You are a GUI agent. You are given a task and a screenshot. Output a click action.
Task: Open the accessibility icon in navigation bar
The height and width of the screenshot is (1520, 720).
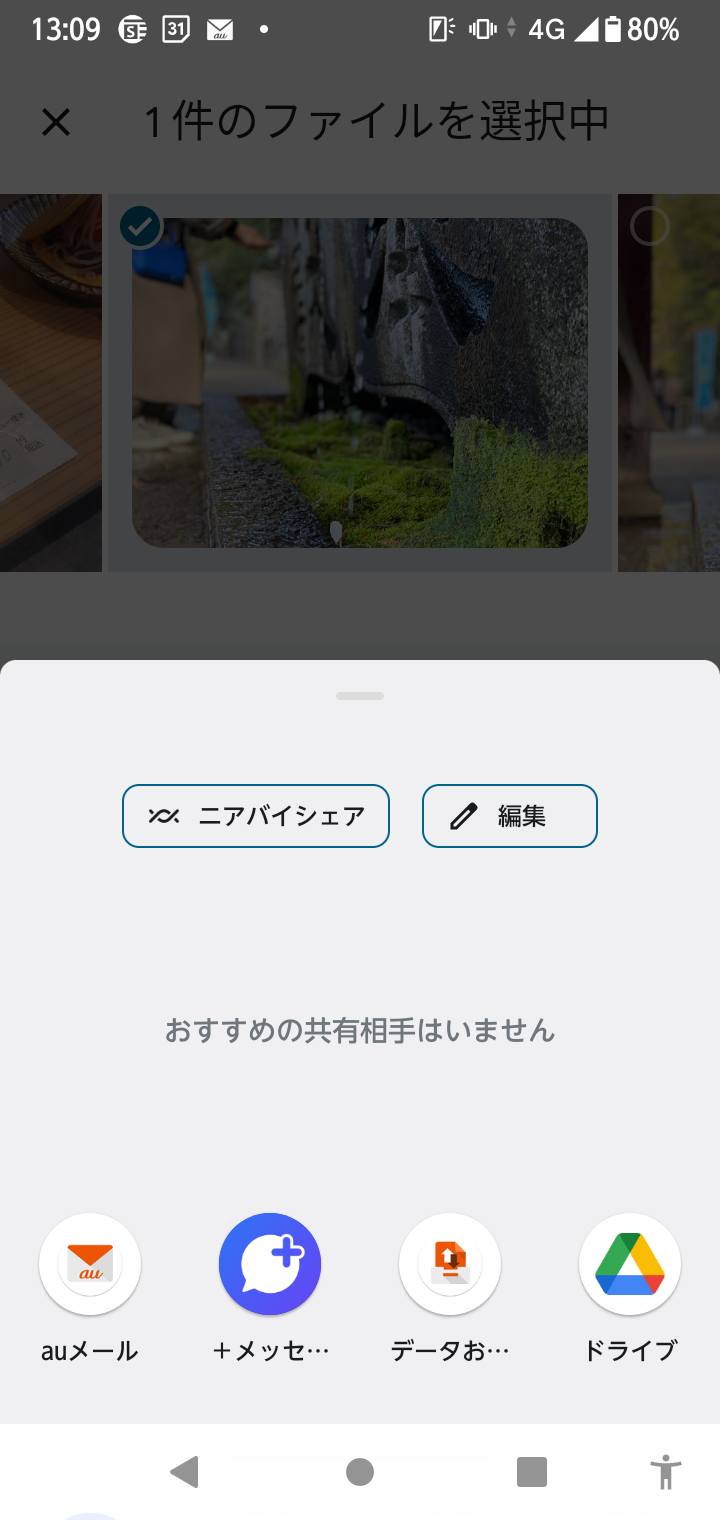[666, 1472]
